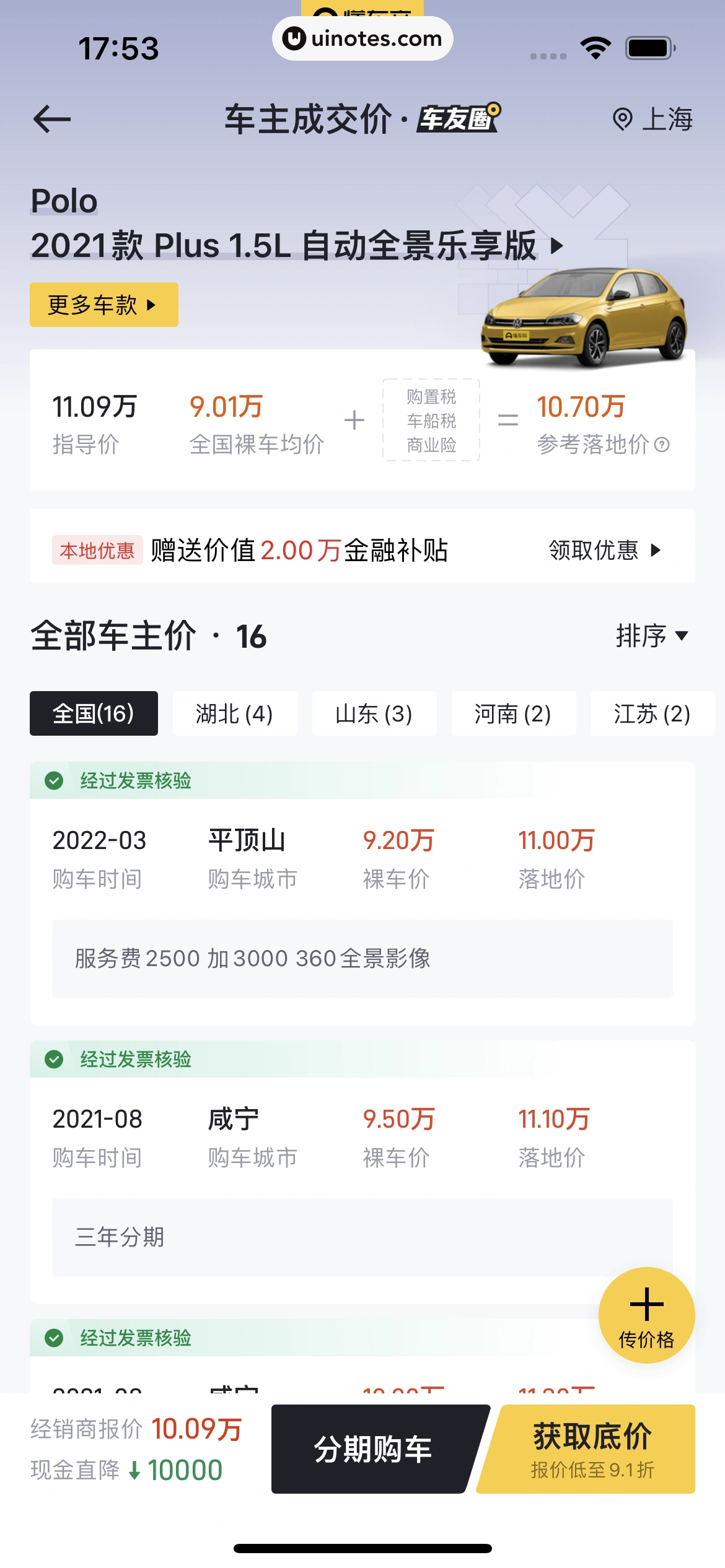Select the 全国(16) filter tab
This screenshot has height=1568, width=725.
[94, 713]
